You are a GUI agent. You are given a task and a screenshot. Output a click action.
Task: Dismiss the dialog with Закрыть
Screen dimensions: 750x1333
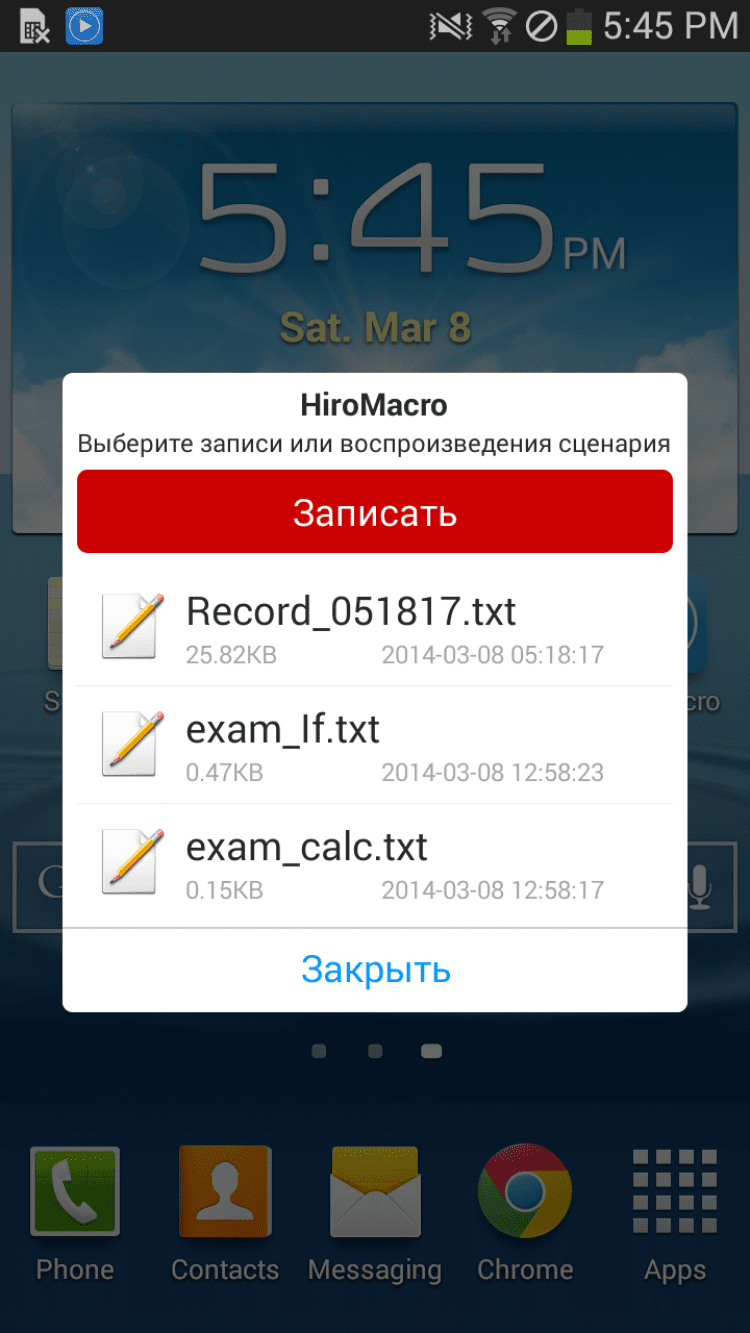pos(375,969)
